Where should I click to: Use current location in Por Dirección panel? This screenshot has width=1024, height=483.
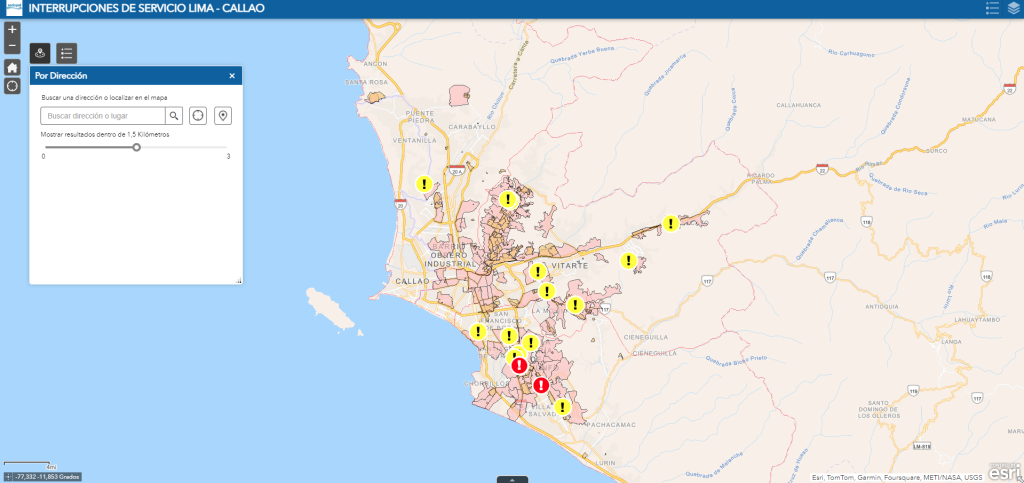click(x=198, y=116)
